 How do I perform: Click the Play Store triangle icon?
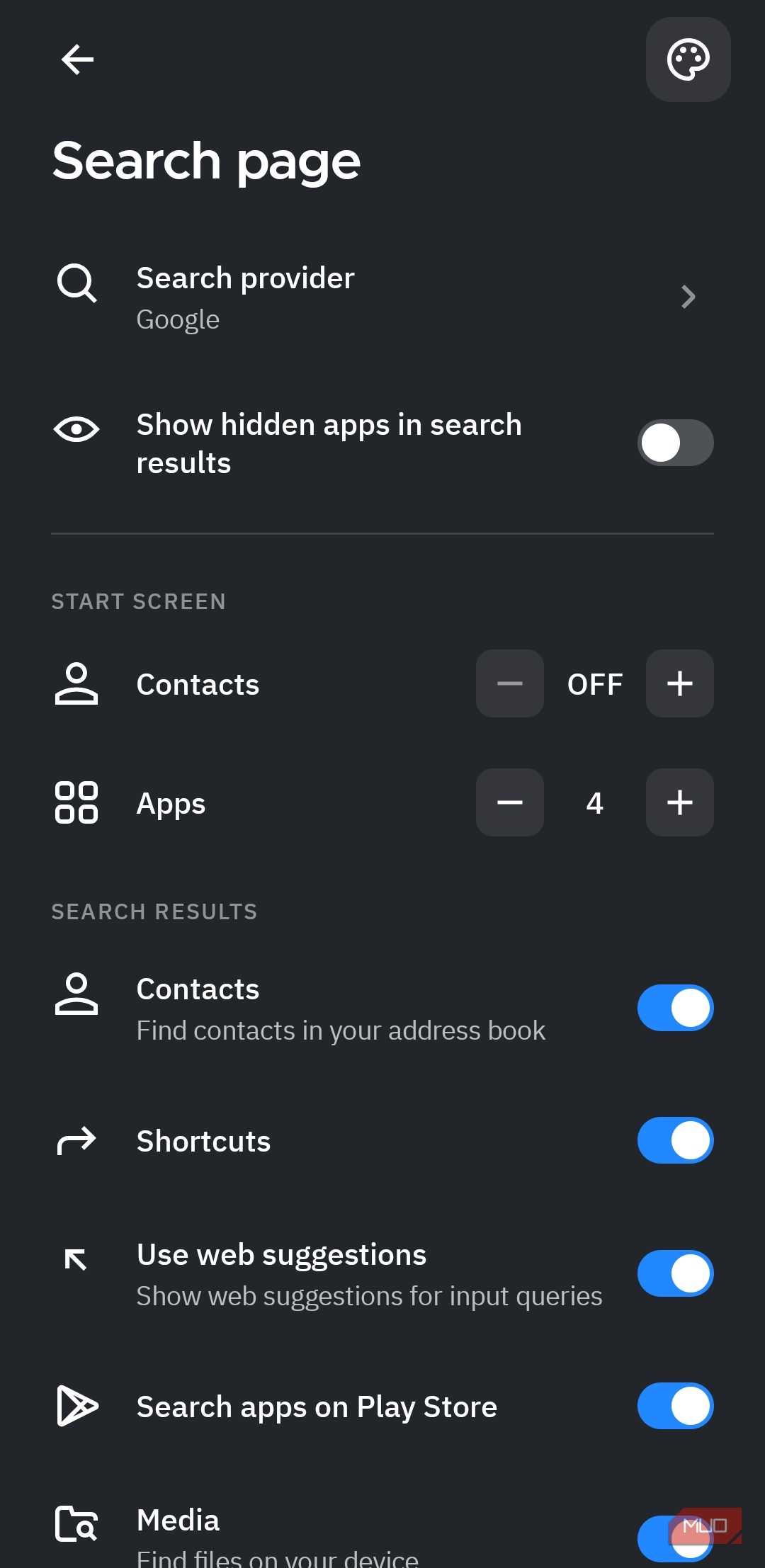point(76,1406)
